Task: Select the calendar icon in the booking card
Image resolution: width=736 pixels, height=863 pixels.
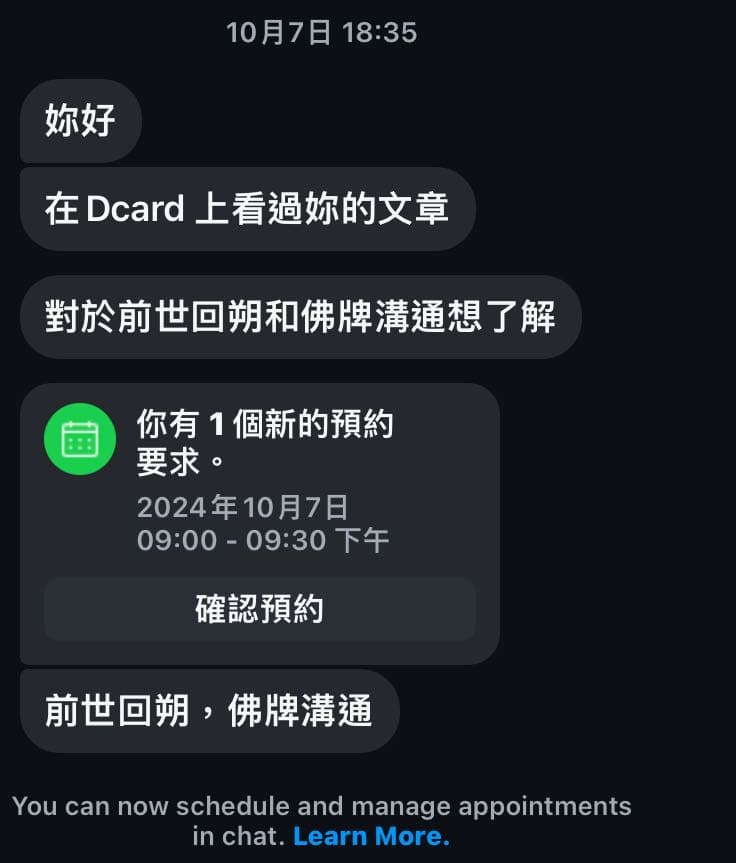Action: click(x=80, y=438)
